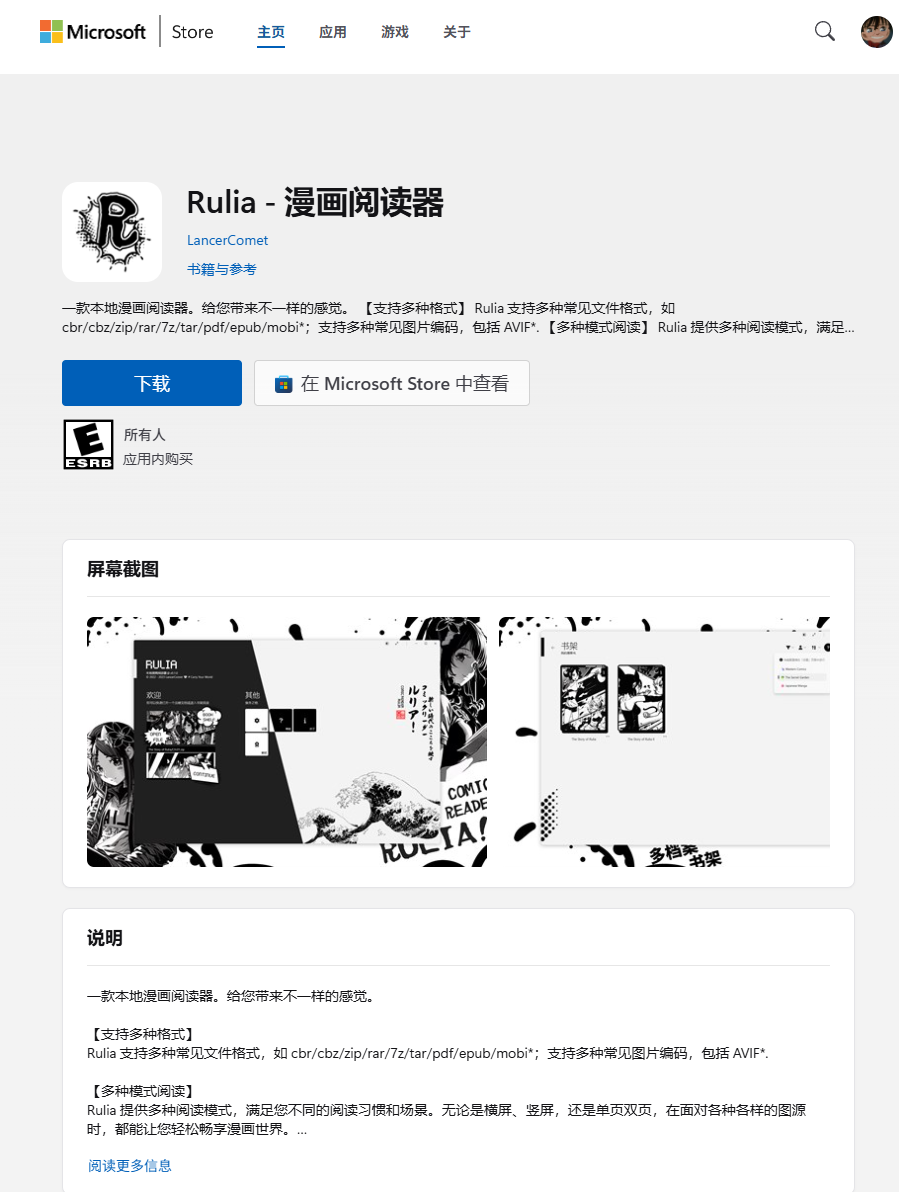Open the second 书架 bookshelf screenshot
The width and height of the screenshot is (899, 1192).
pos(664,741)
